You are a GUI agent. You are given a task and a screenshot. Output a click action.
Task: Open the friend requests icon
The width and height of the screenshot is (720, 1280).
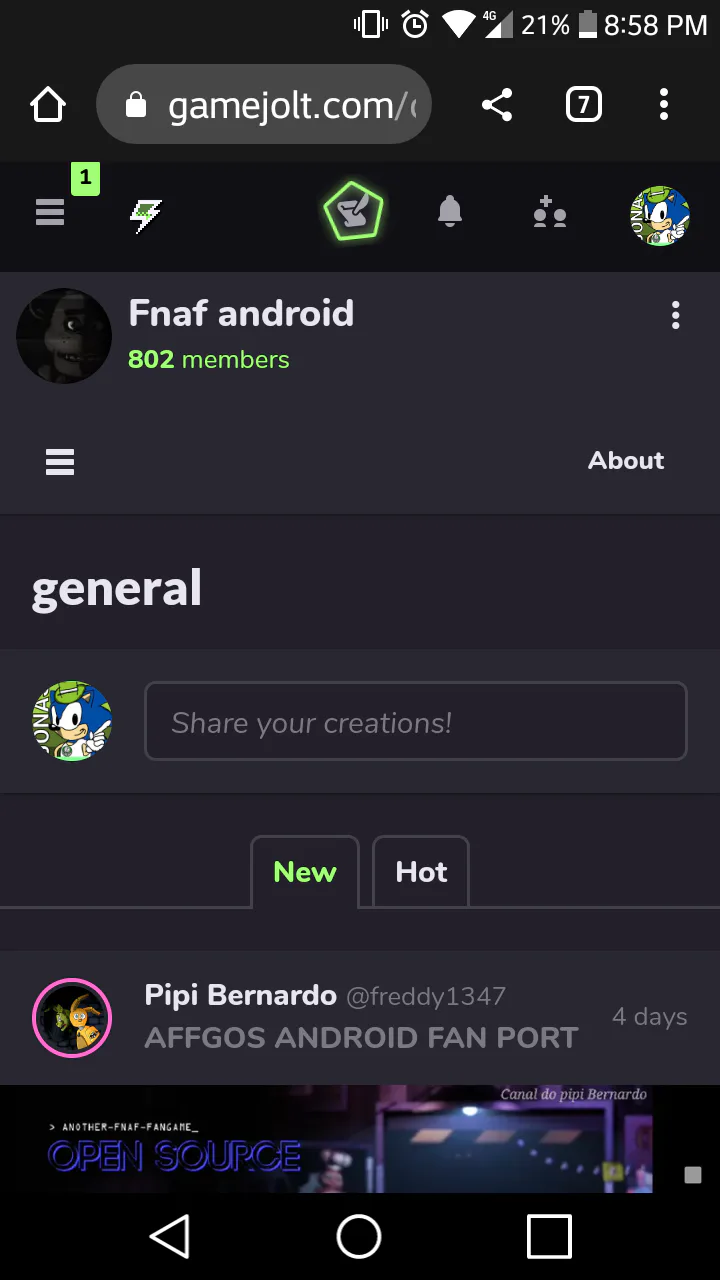pyautogui.click(x=550, y=213)
